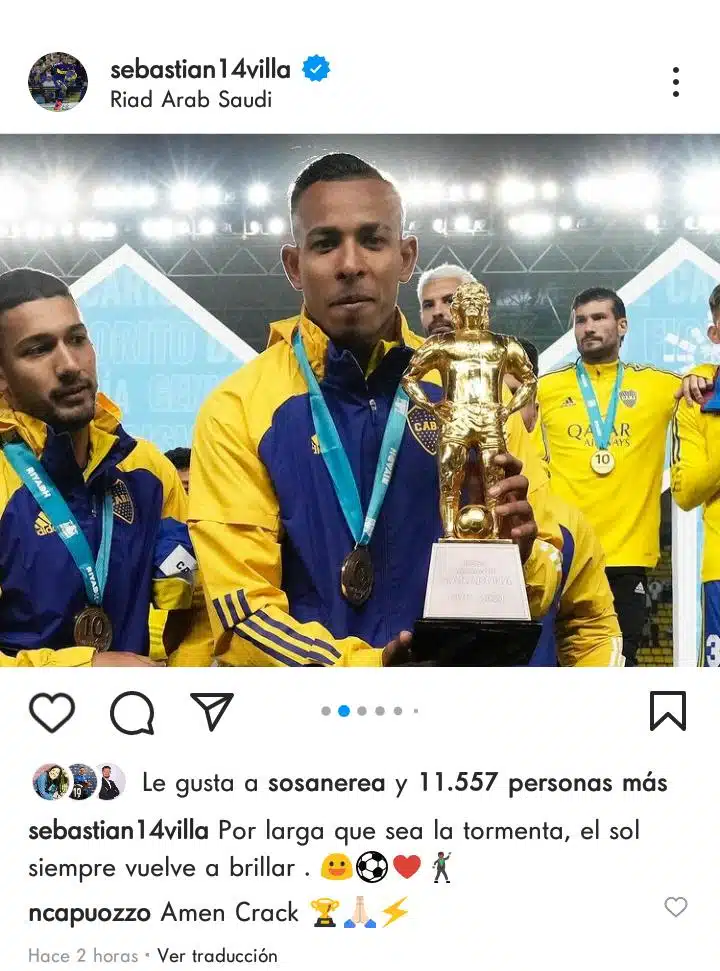Open sebastian14villa's profile picture
Image resolution: width=720 pixels, height=971 pixels.
(58, 82)
